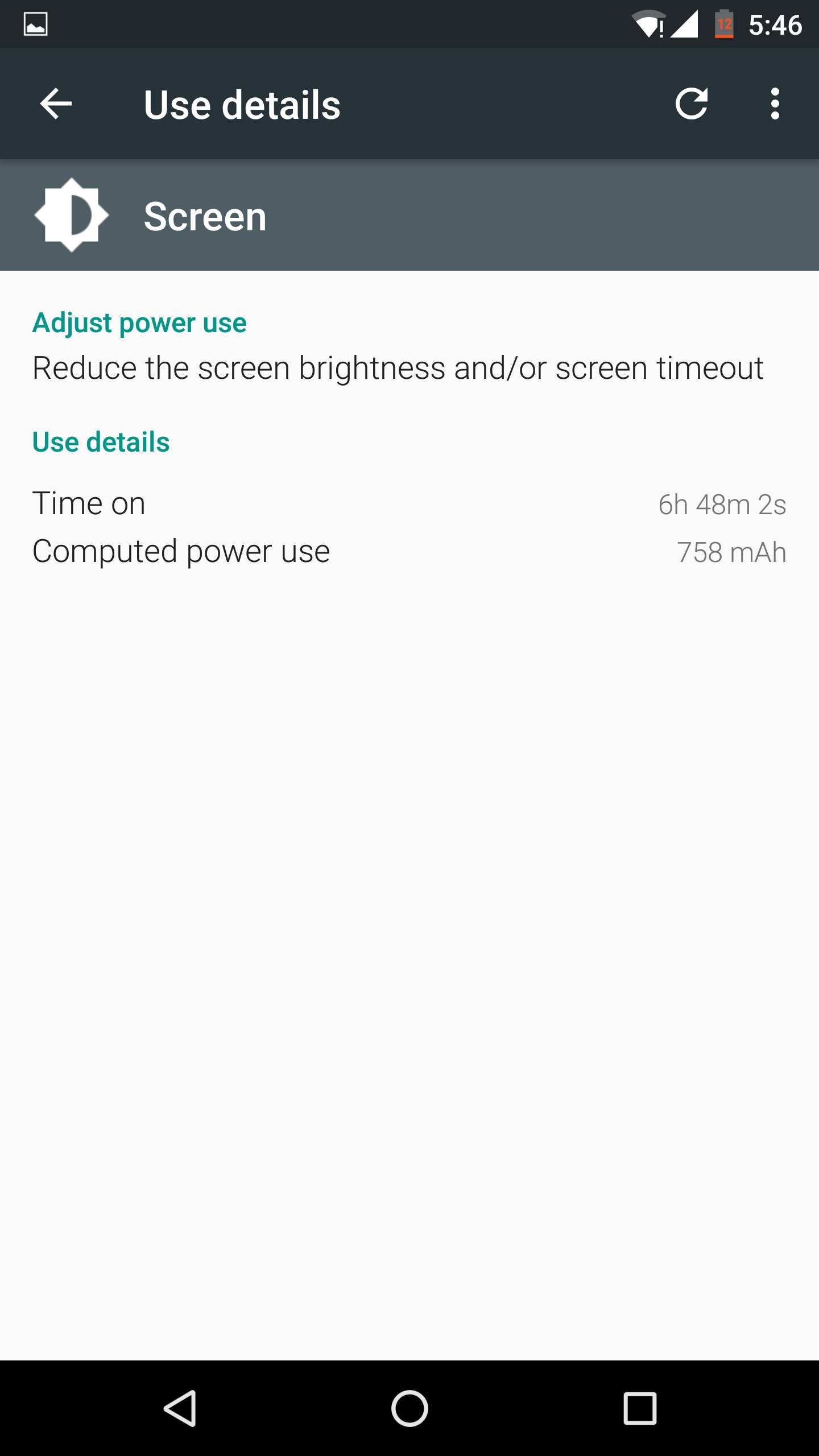The image size is (819, 1456).
Task: Open the recent apps view
Action: [640, 1408]
